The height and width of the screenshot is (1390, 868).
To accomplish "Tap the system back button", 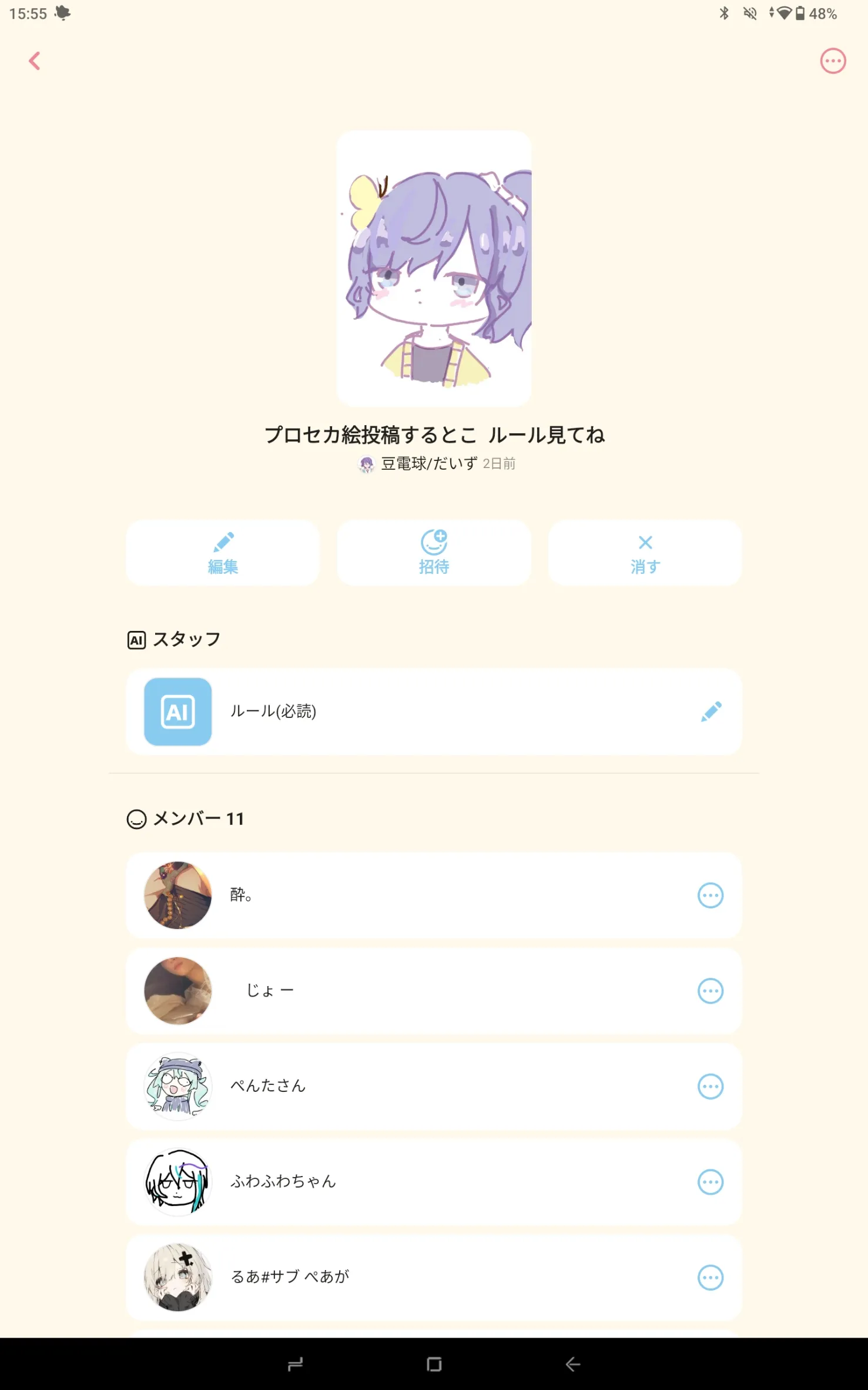I will (x=573, y=1364).
